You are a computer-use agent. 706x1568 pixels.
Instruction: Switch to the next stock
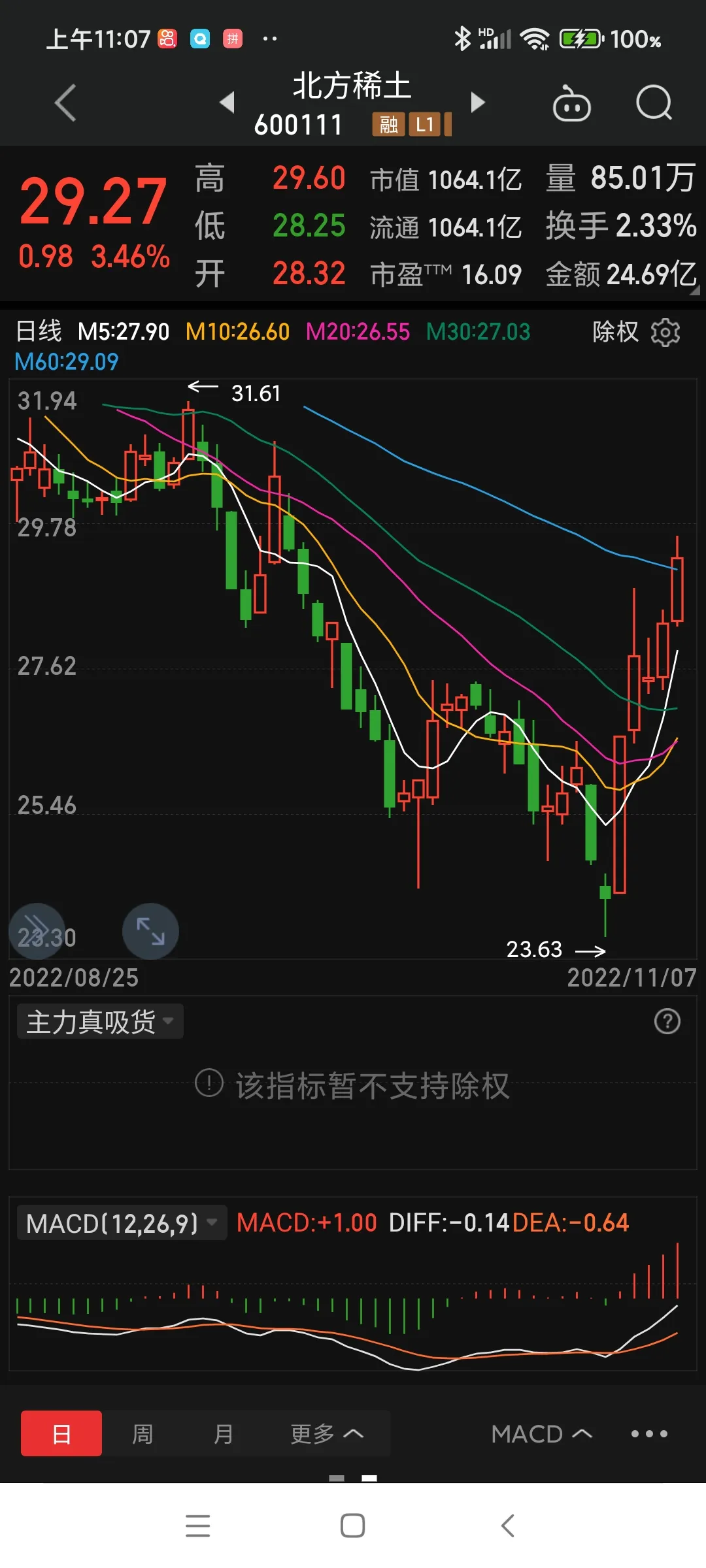pyautogui.click(x=479, y=102)
